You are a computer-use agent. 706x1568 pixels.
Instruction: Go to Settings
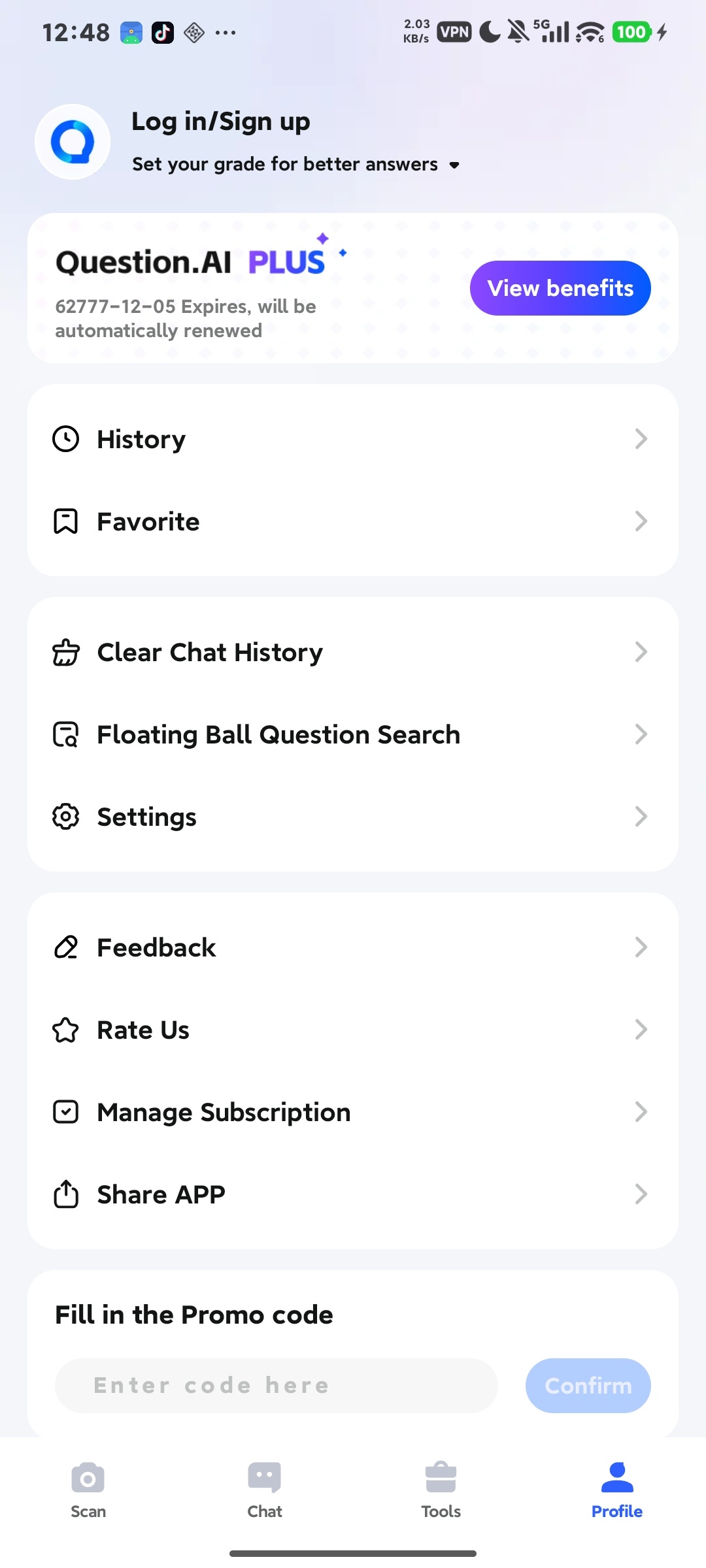click(x=353, y=817)
